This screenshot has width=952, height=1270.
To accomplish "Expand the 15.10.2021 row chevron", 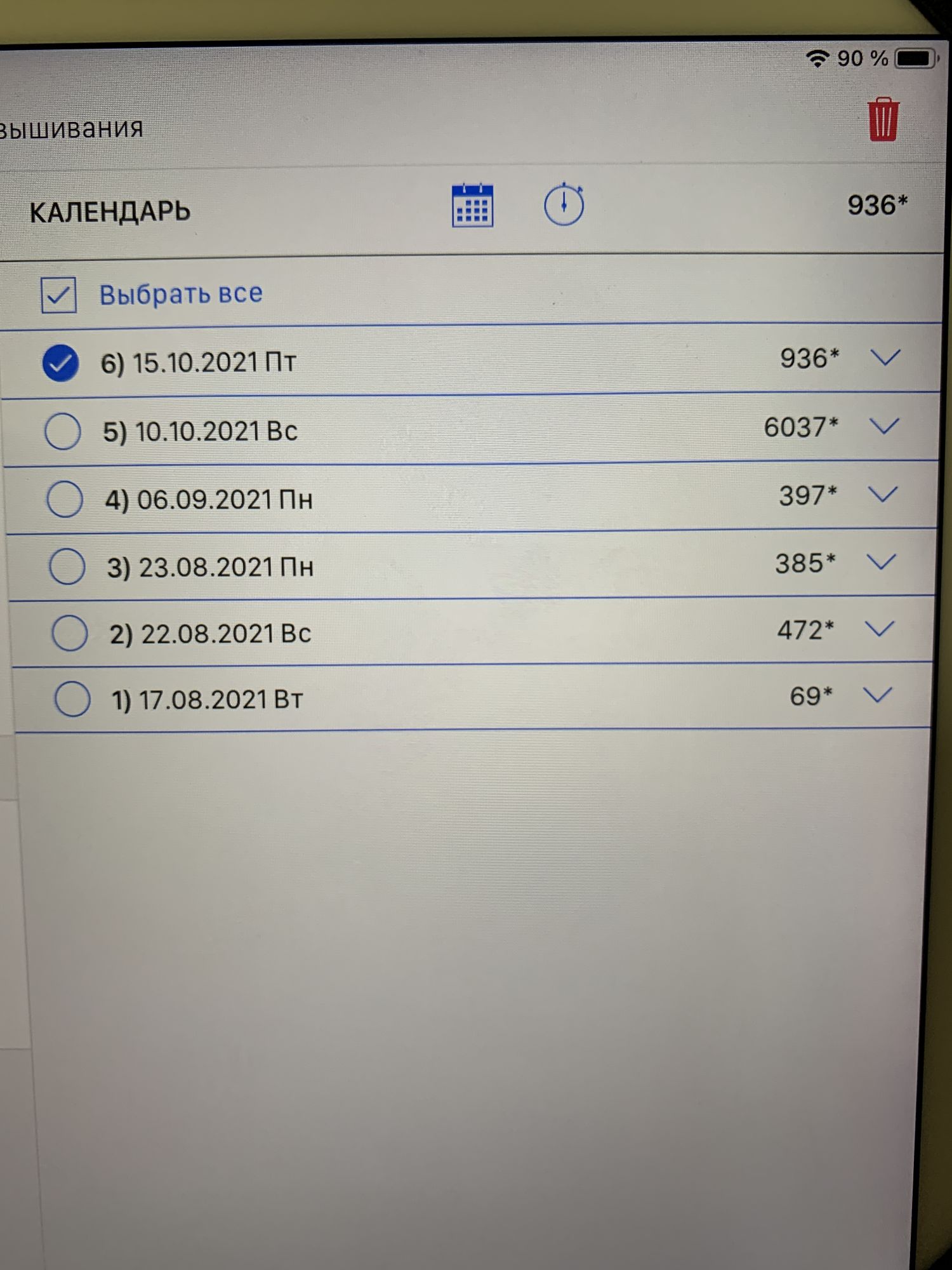I will 885,358.
